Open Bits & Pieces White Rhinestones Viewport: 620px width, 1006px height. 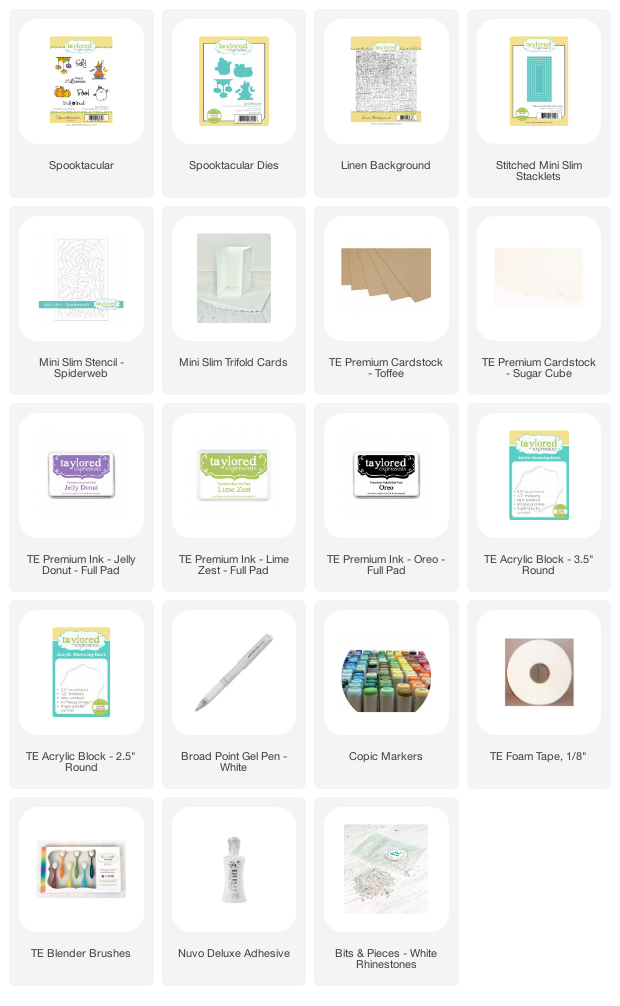click(386, 869)
